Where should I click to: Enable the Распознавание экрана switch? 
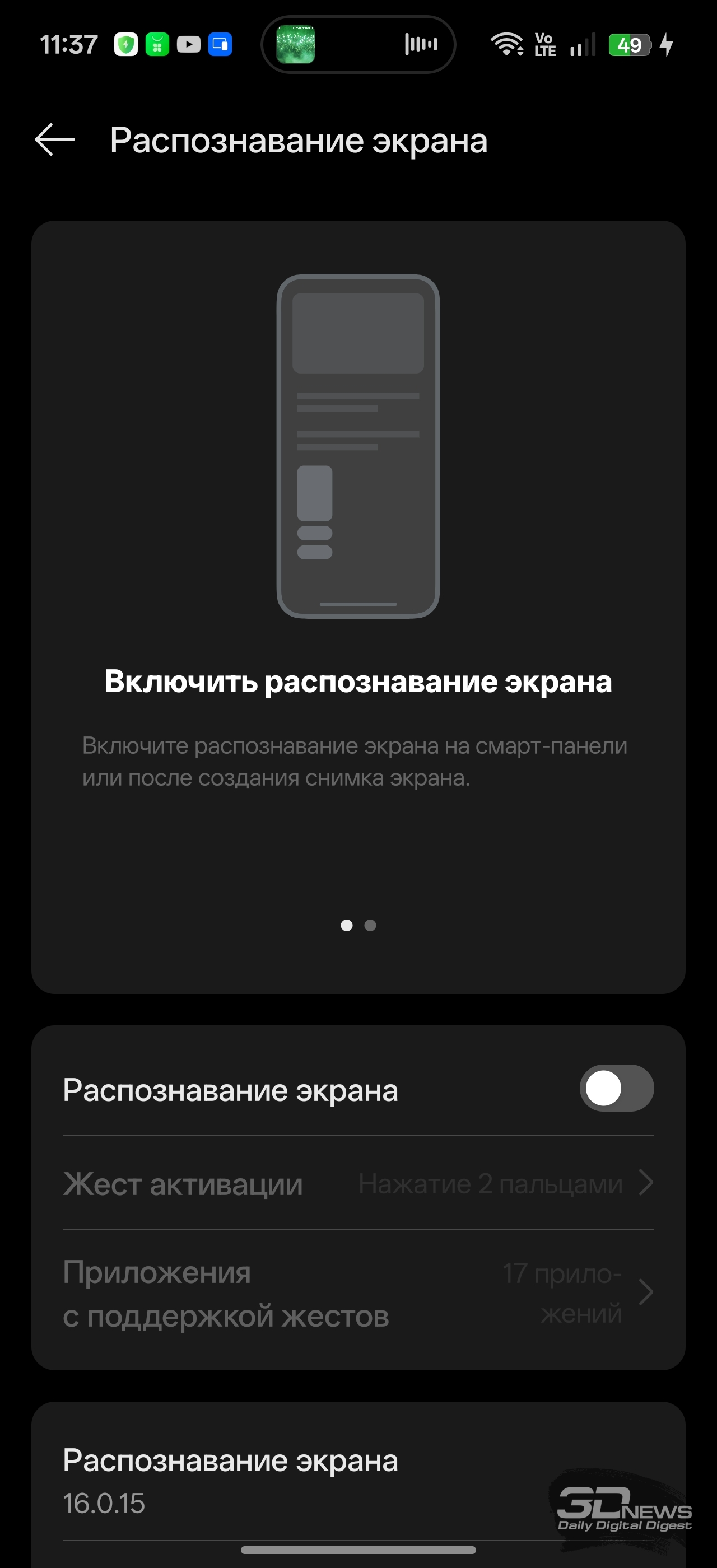pyautogui.click(x=616, y=1088)
